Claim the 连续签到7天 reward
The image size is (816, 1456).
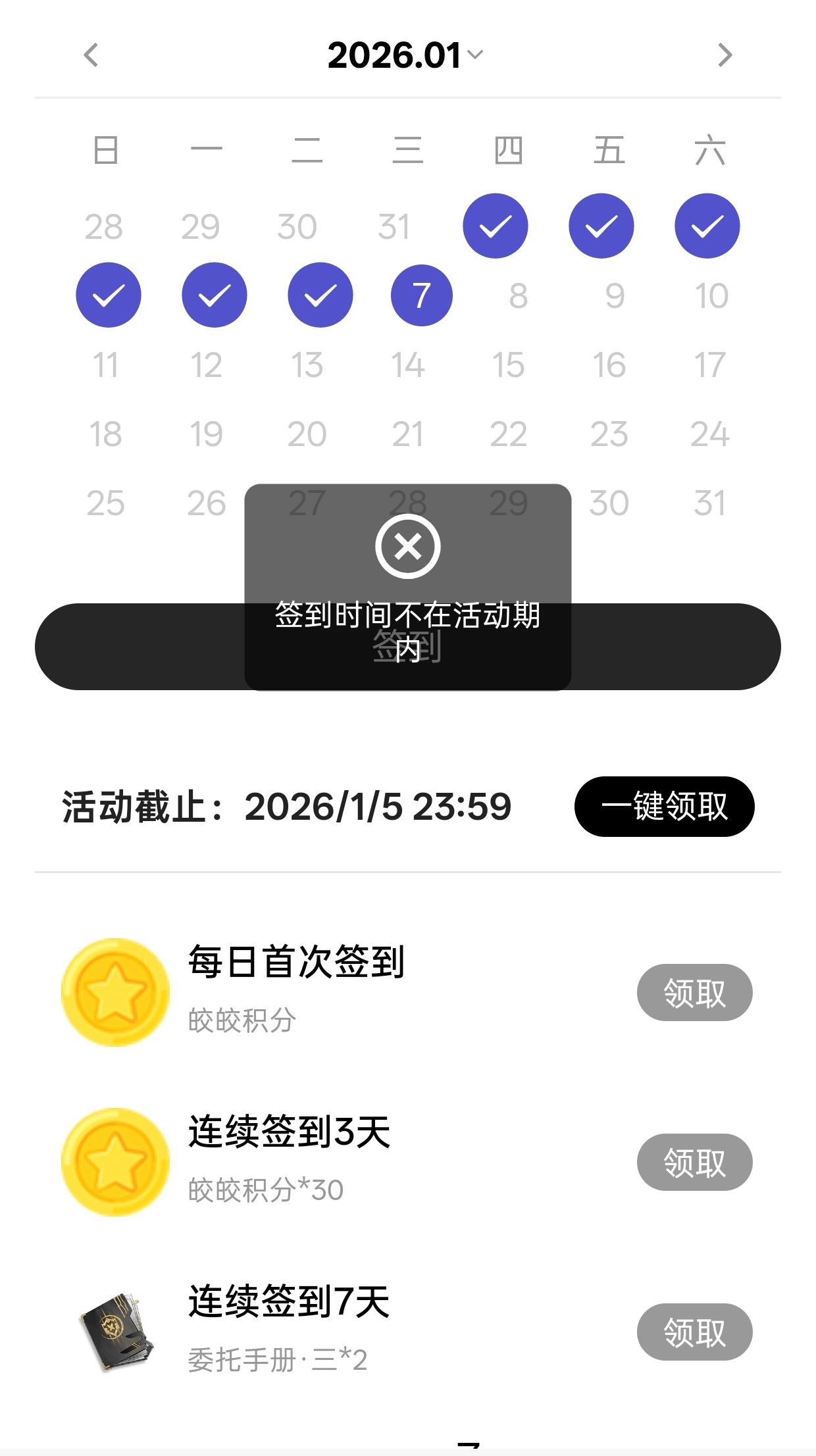click(694, 1332)
